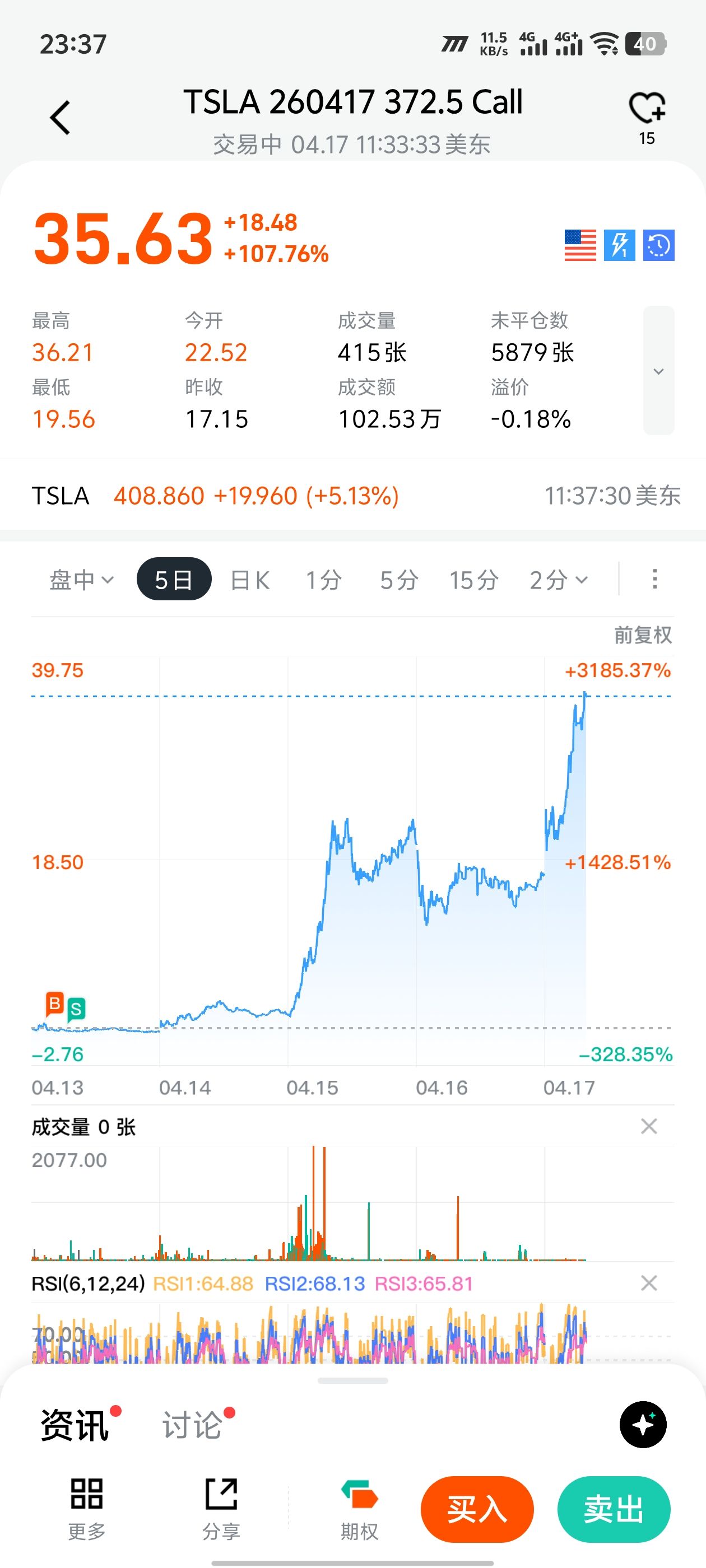Expand the quote details chevron

pos(658,371)
